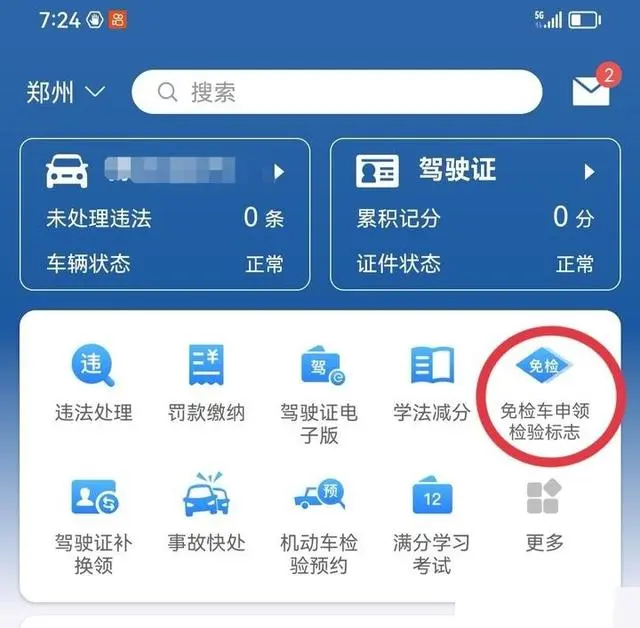This screenshot has width=640, height=628.
Task: Open the vehicle info card
Action: tap(165, 214)
